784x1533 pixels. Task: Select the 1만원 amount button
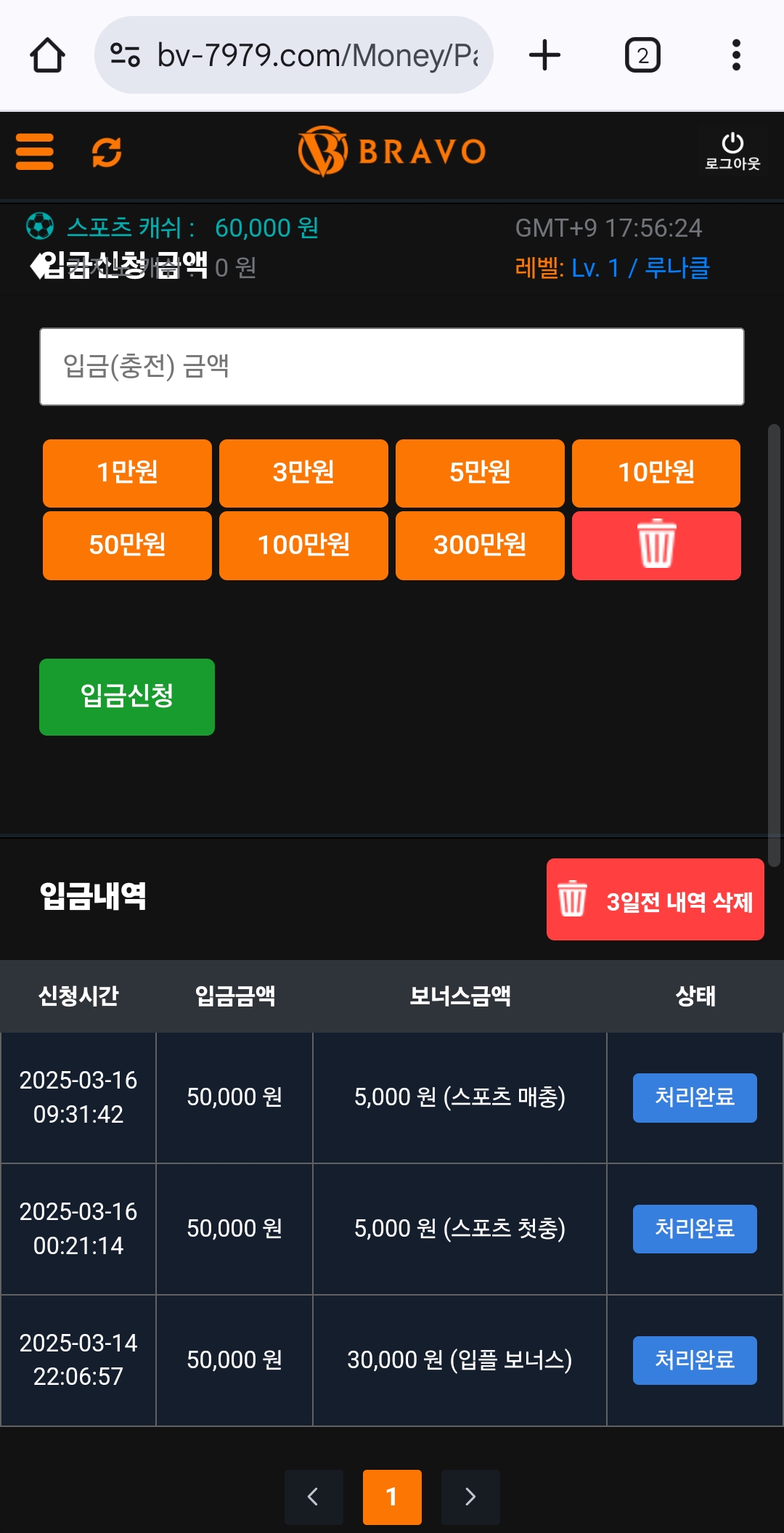(x=127, y=473)
